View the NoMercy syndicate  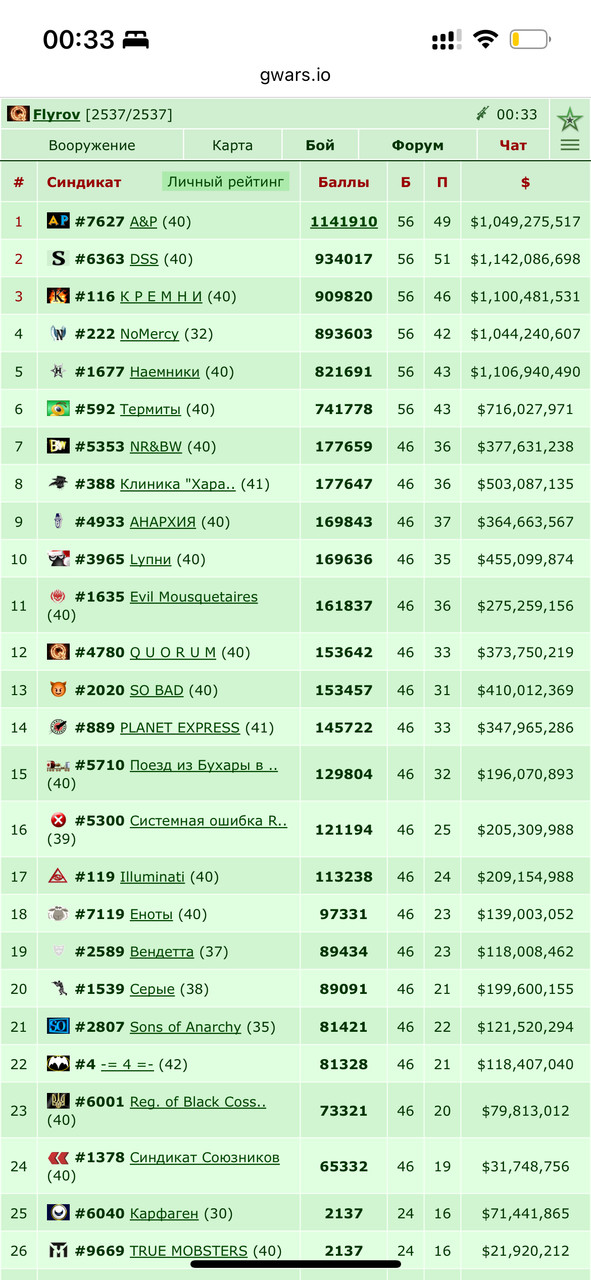pyautogui.click(x=152, y=334)
